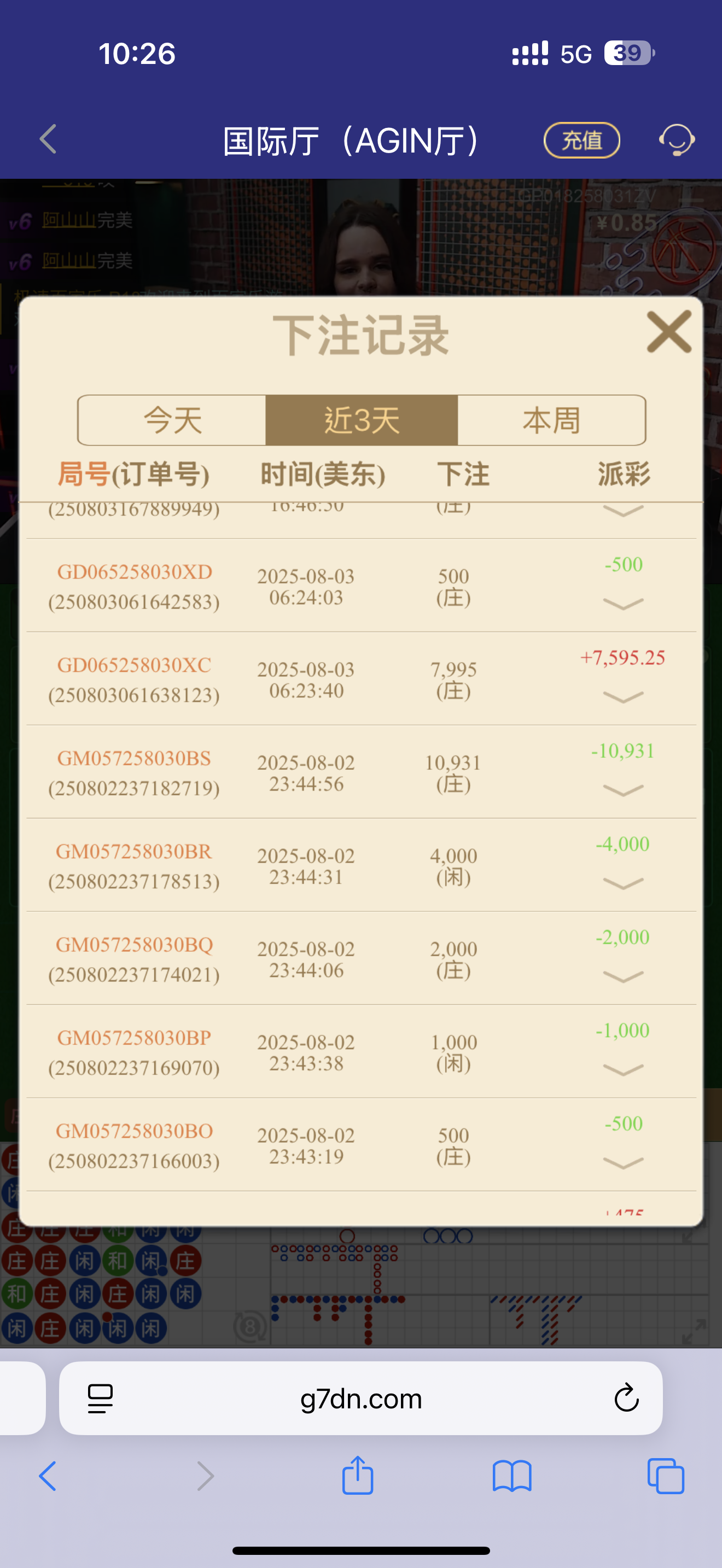Viewport: 722px width, 1568px height.
Task: Expand details for bet GM057258030BR
Action: click(623, 883)
